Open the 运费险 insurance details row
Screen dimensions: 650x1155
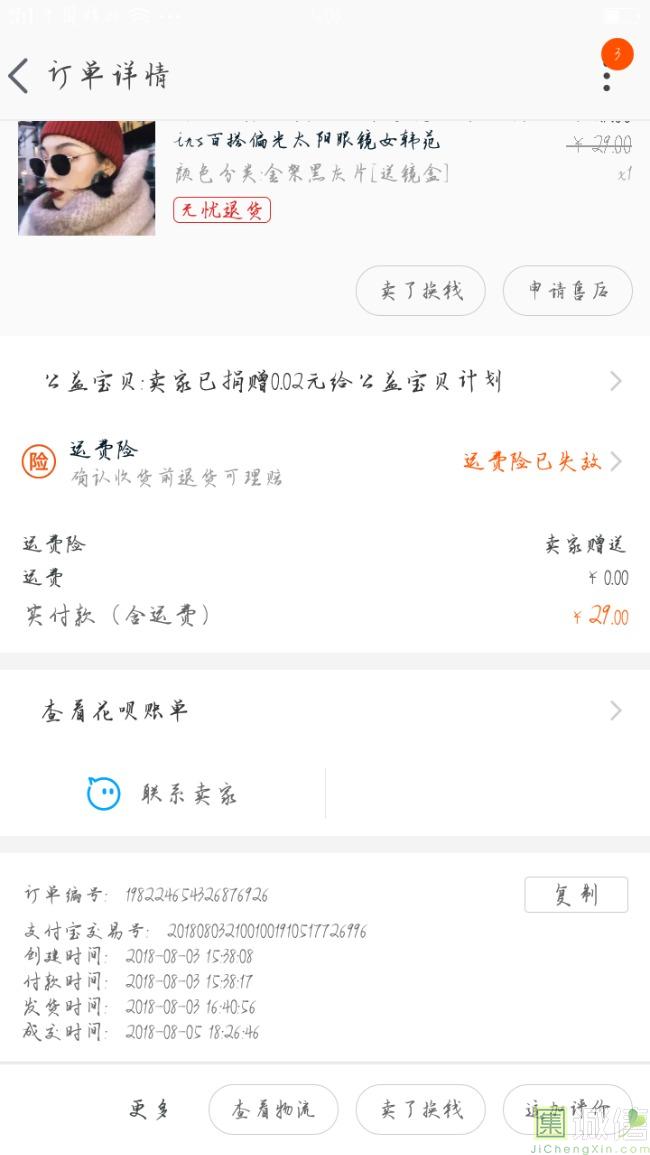tap(325, 463)
